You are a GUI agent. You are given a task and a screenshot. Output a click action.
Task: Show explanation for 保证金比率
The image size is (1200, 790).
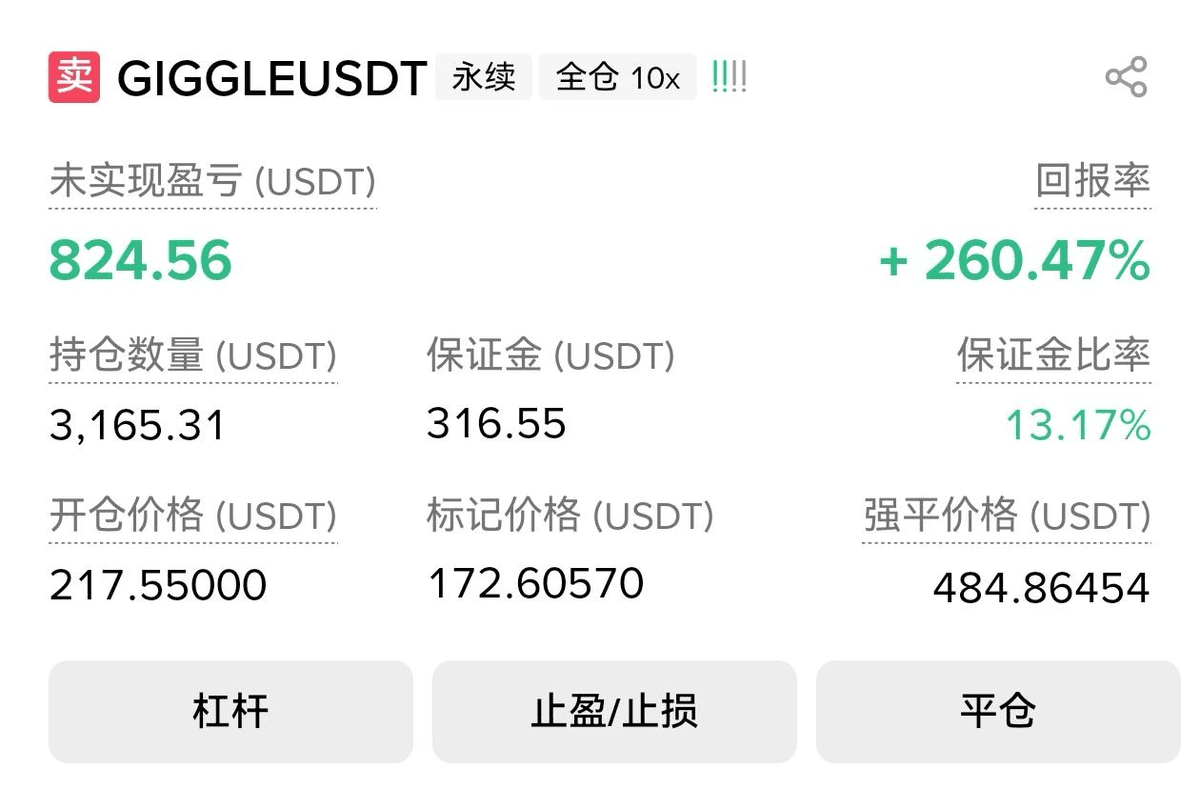pyautogui.click(x=1053, y=356)
